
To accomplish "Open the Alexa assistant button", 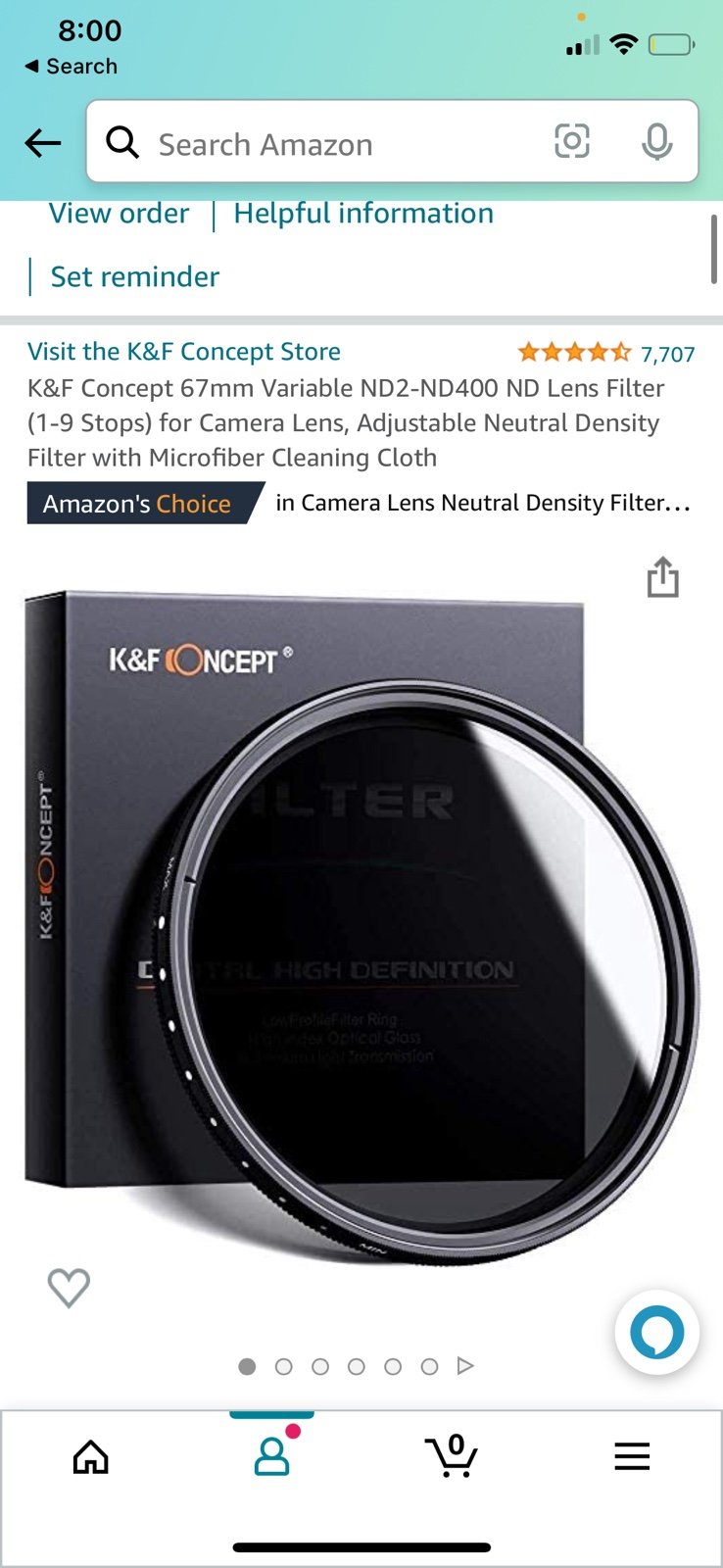I will (657, 1332).
